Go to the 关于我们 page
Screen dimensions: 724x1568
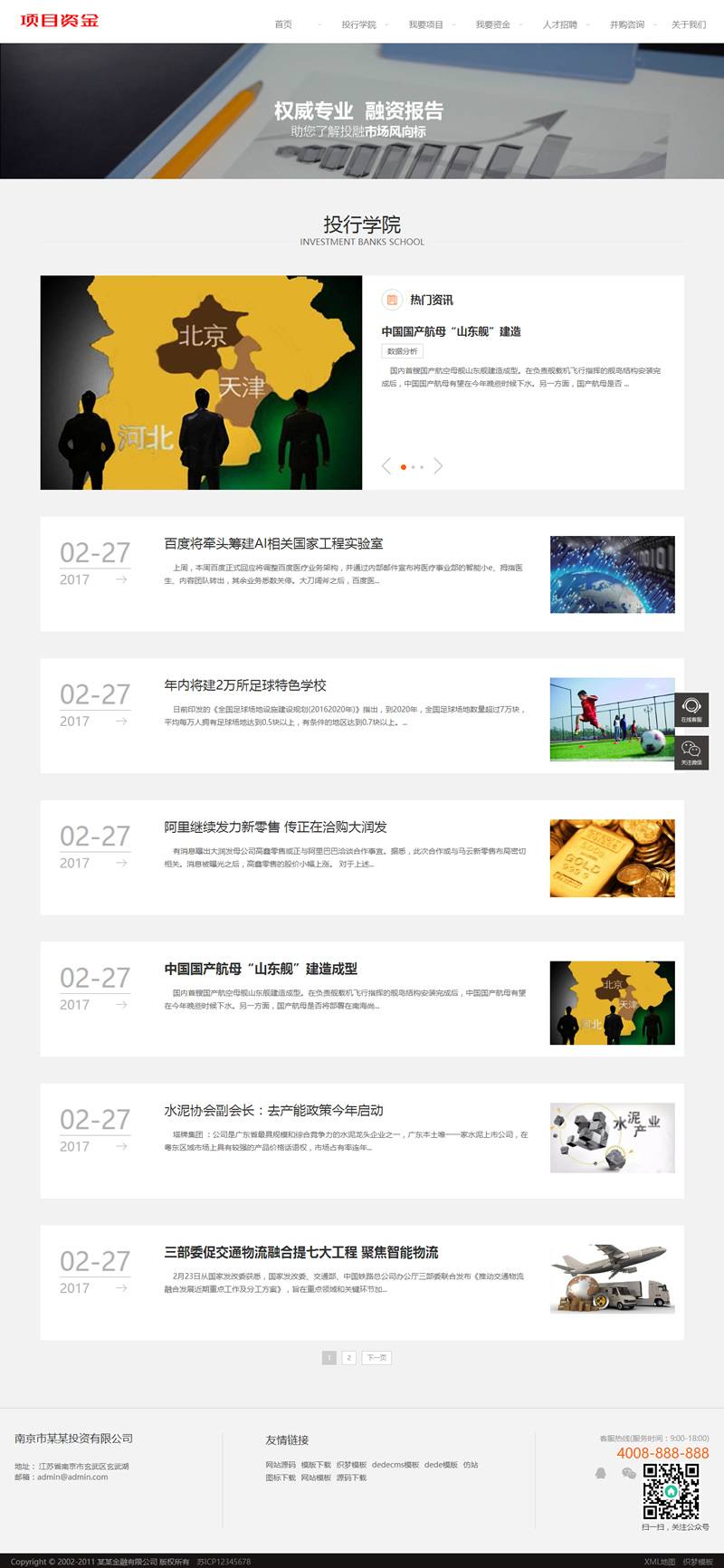688,24
